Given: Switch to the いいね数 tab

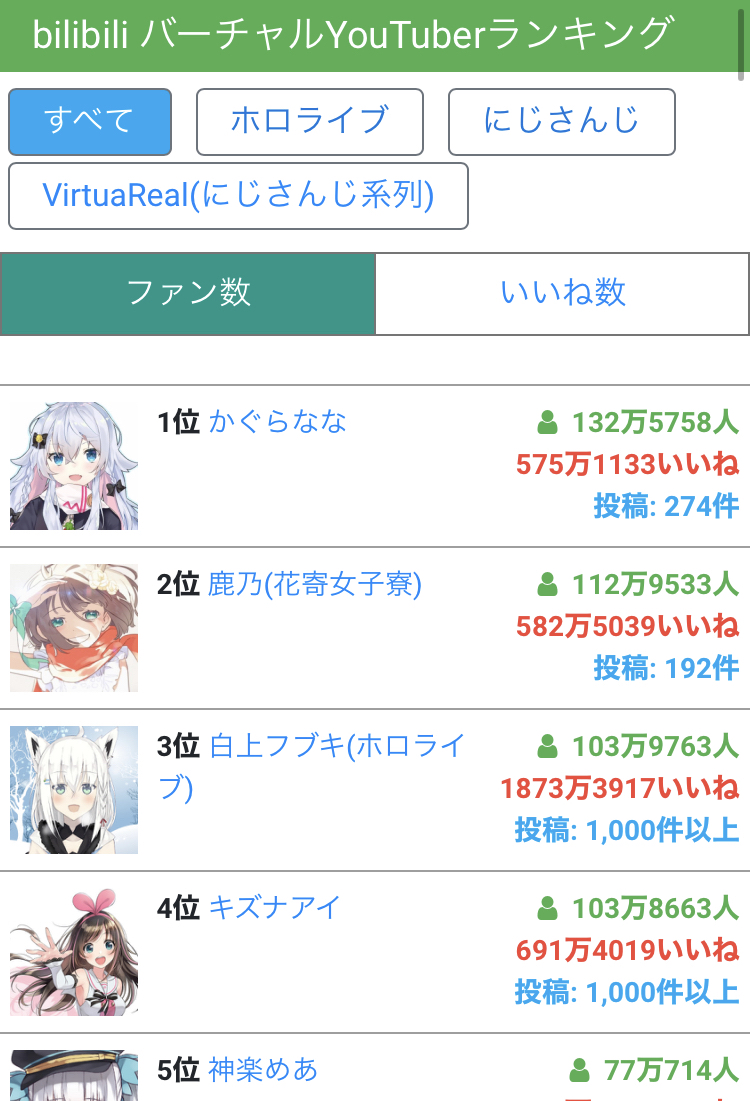Looking at the screenshot, I should click(x=562, y=293).
